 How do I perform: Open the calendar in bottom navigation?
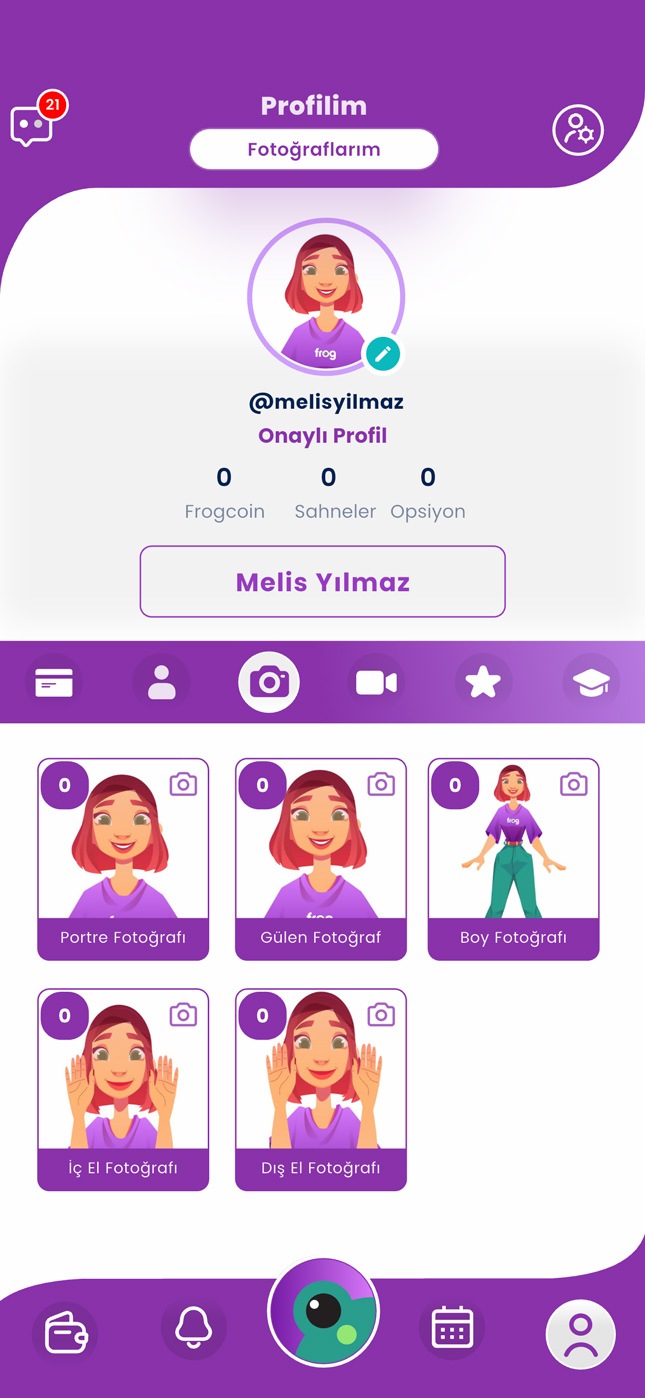click(x=451, y=1328)
